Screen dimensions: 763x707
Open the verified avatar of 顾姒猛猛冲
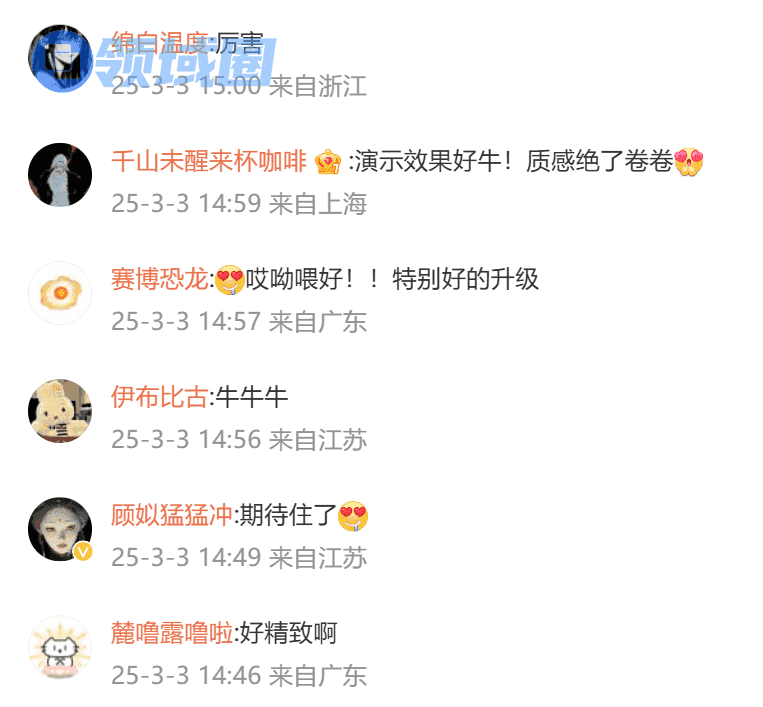[x=60, y=529]
